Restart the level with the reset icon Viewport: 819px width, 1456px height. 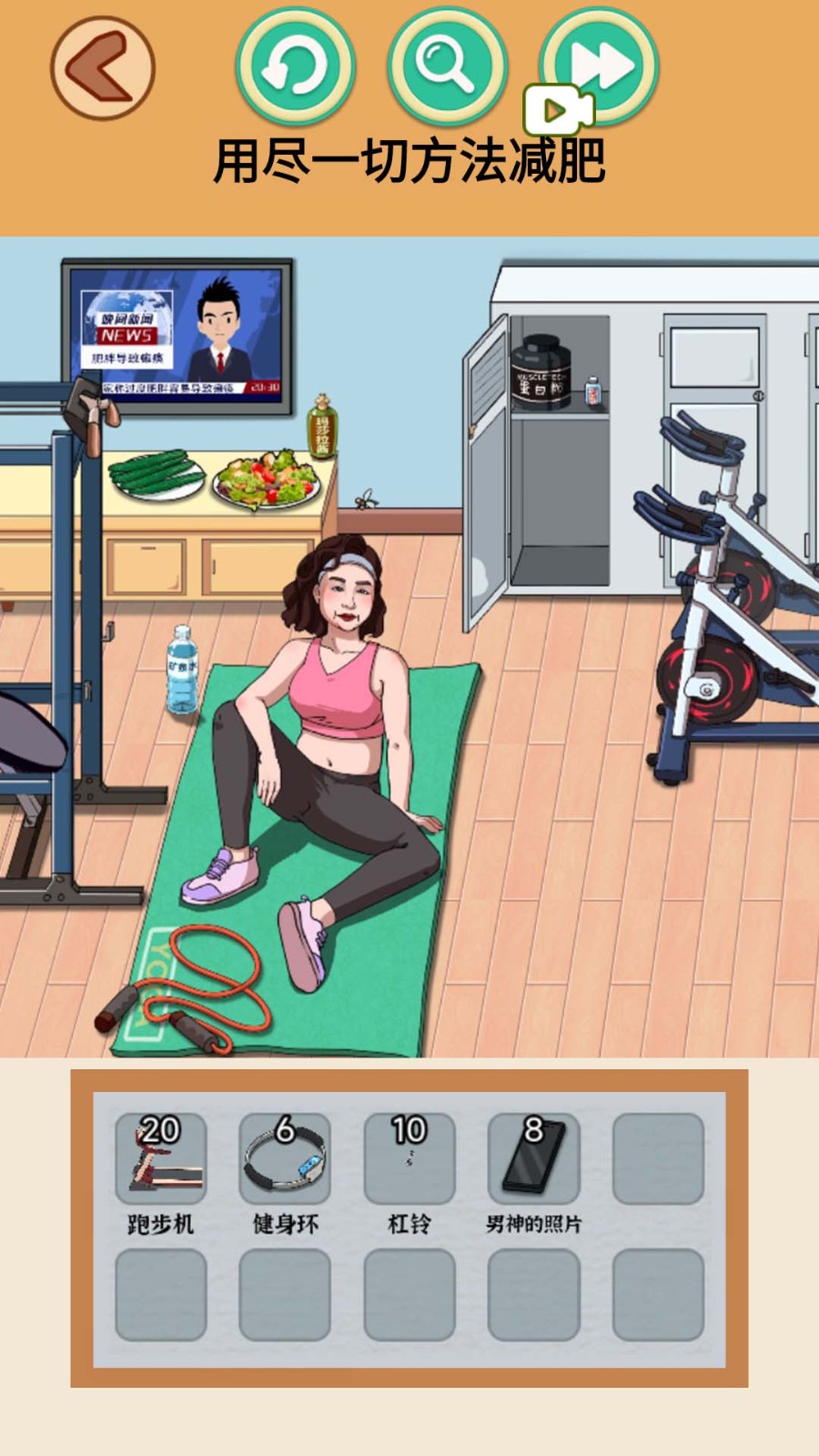click(x=295, y=66)
